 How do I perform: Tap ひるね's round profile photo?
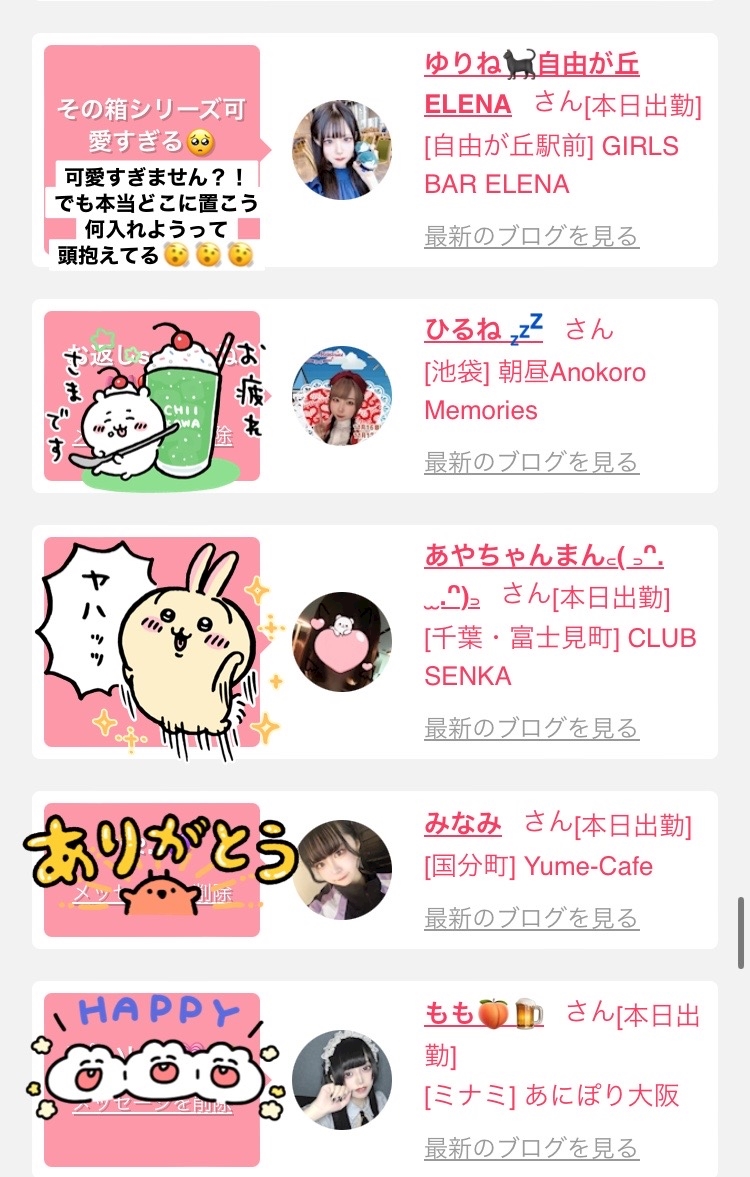coord(342,396)
